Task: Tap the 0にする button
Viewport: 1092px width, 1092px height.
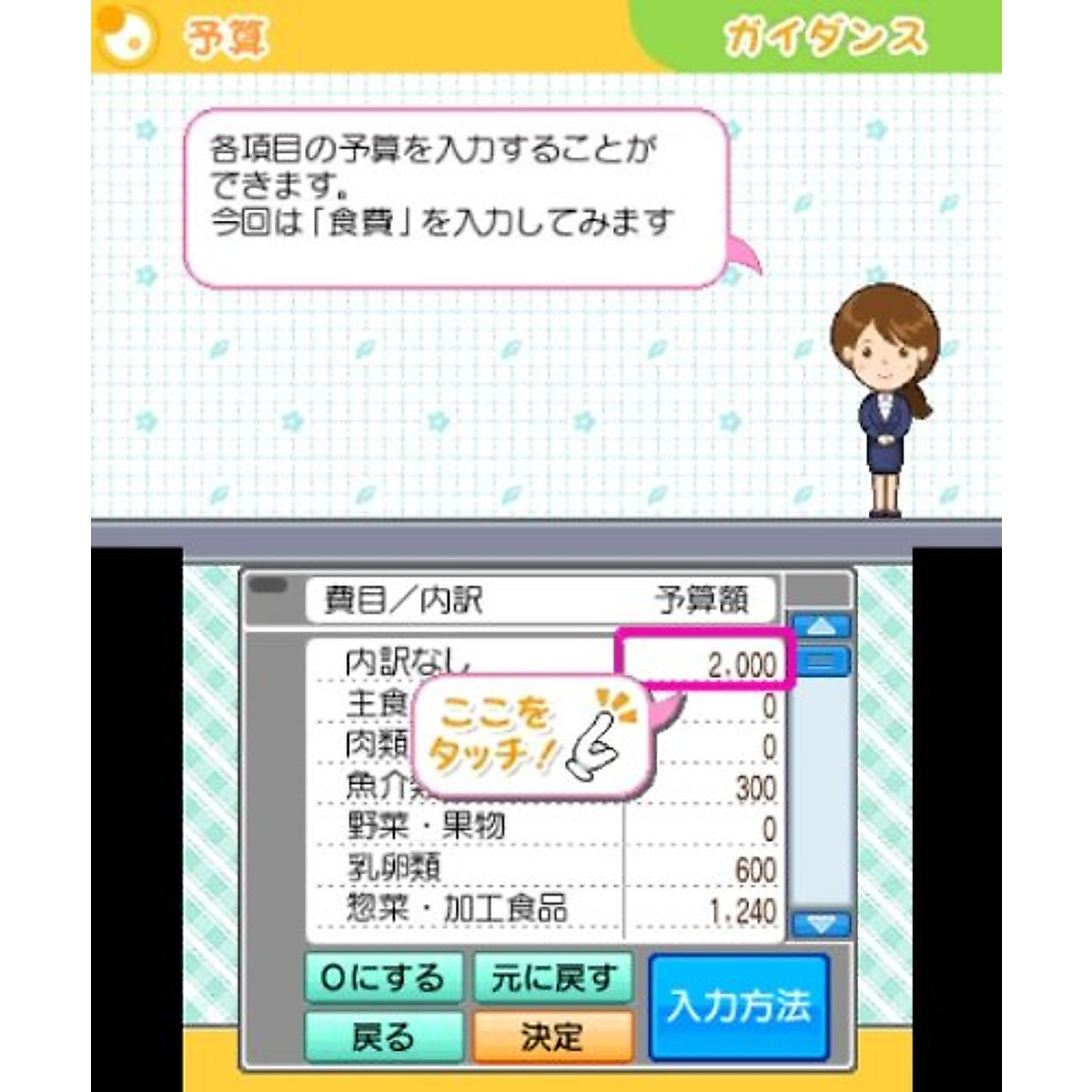Action: 383,977
